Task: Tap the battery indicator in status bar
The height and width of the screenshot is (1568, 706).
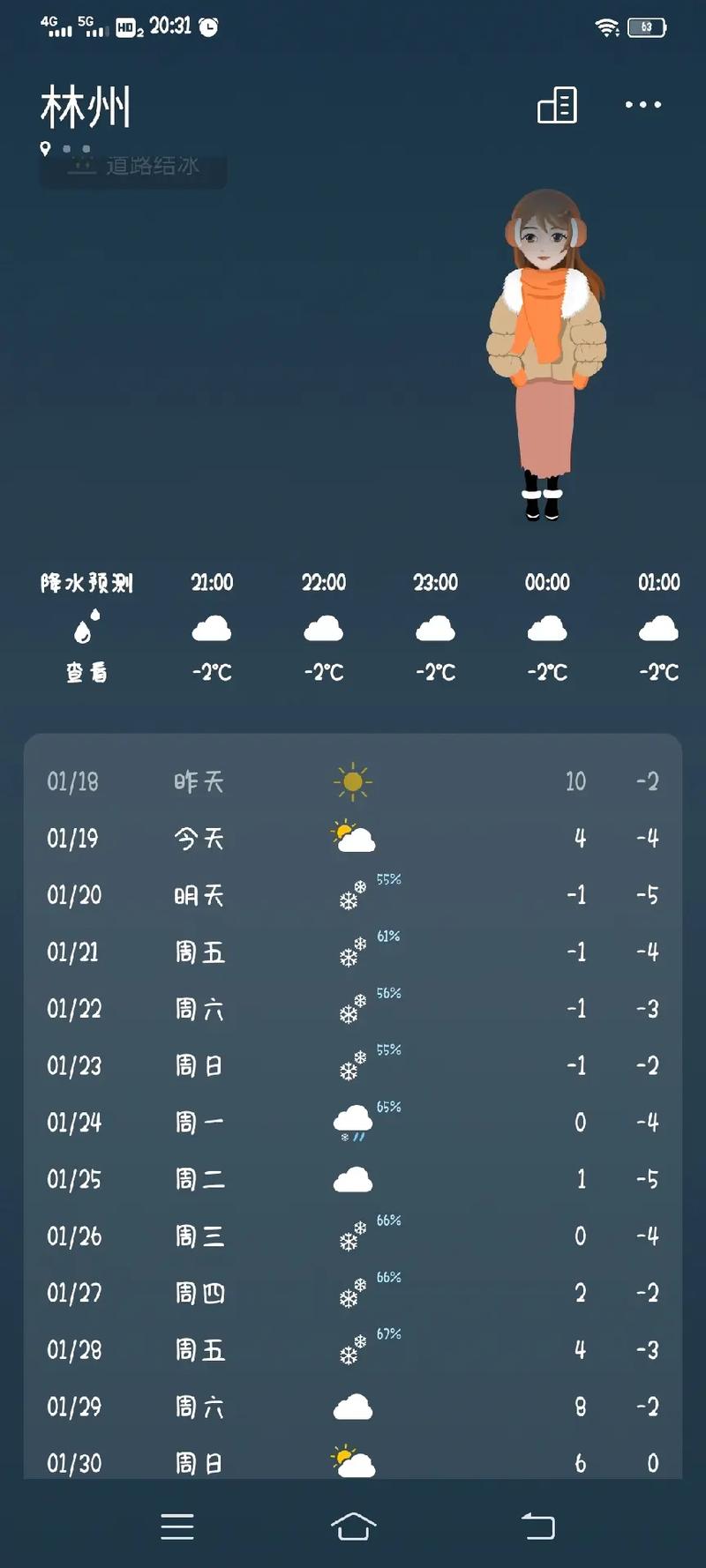Action: pyautogui.click(x=645, y=26)
